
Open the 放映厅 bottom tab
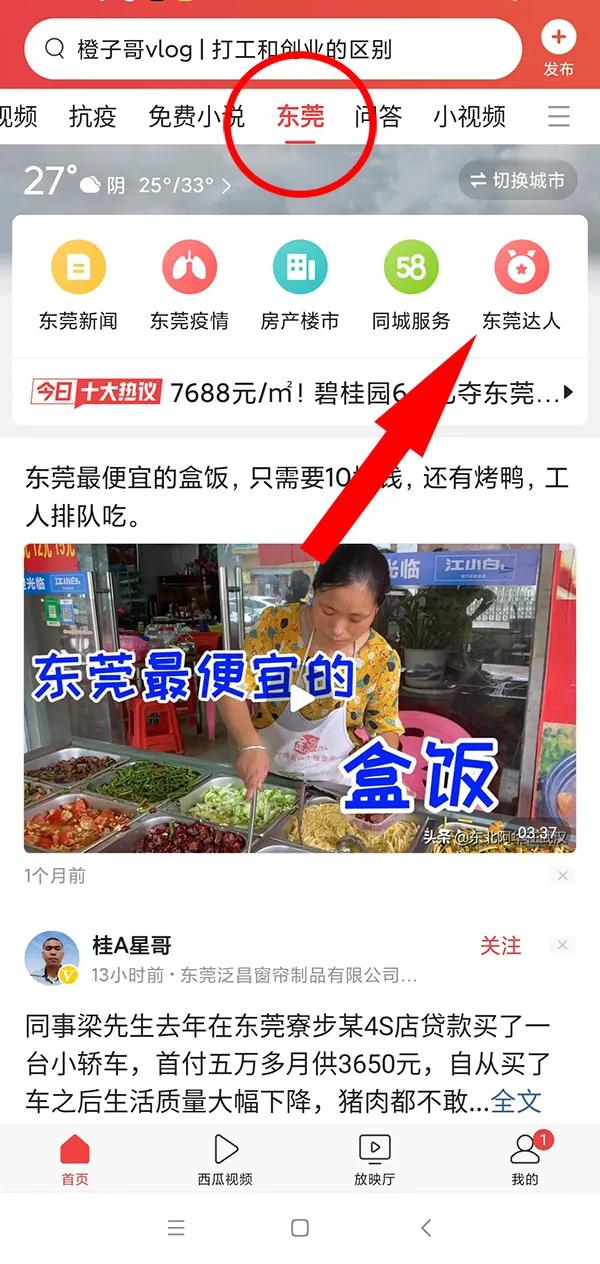pos(374,1160)
